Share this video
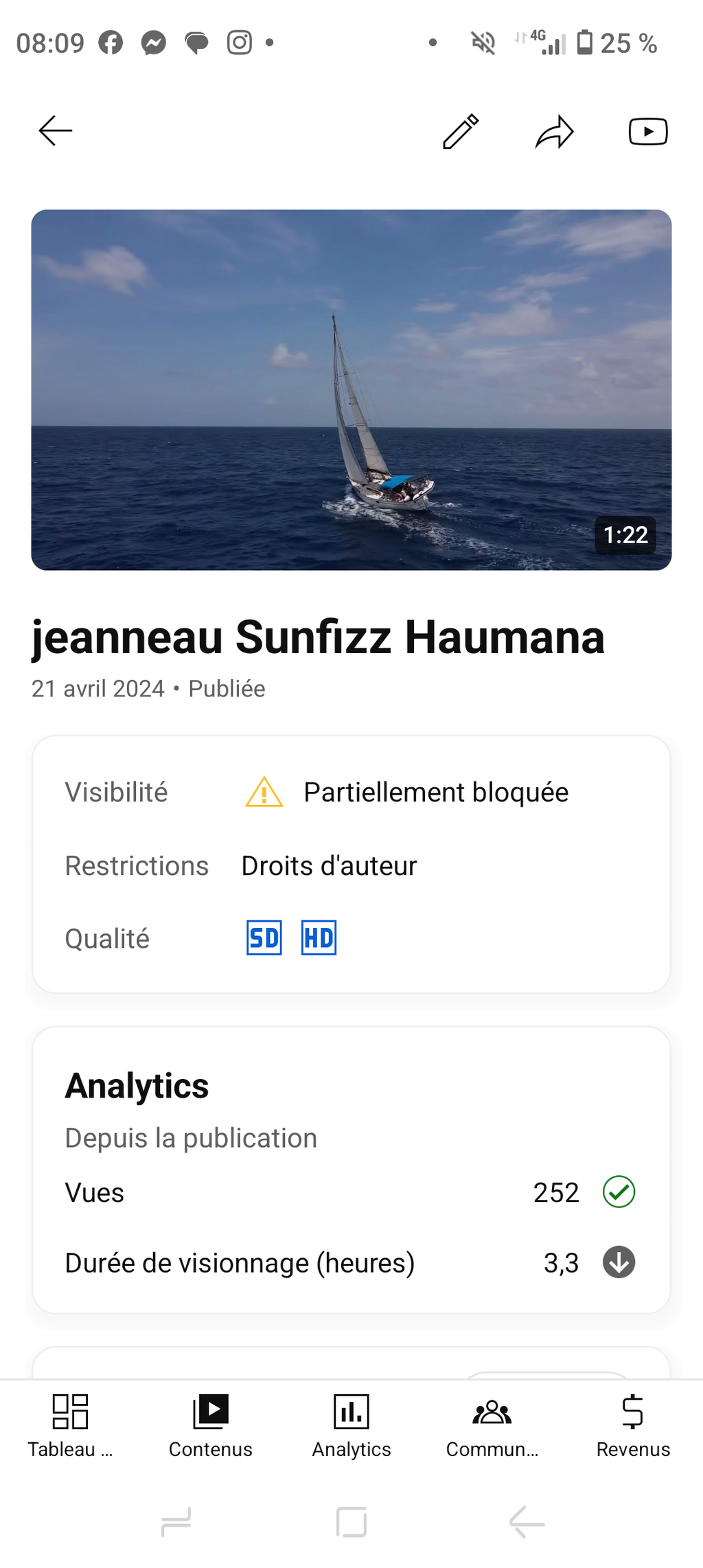Screen dimensions: 703x1568 [x=554, y=131]
